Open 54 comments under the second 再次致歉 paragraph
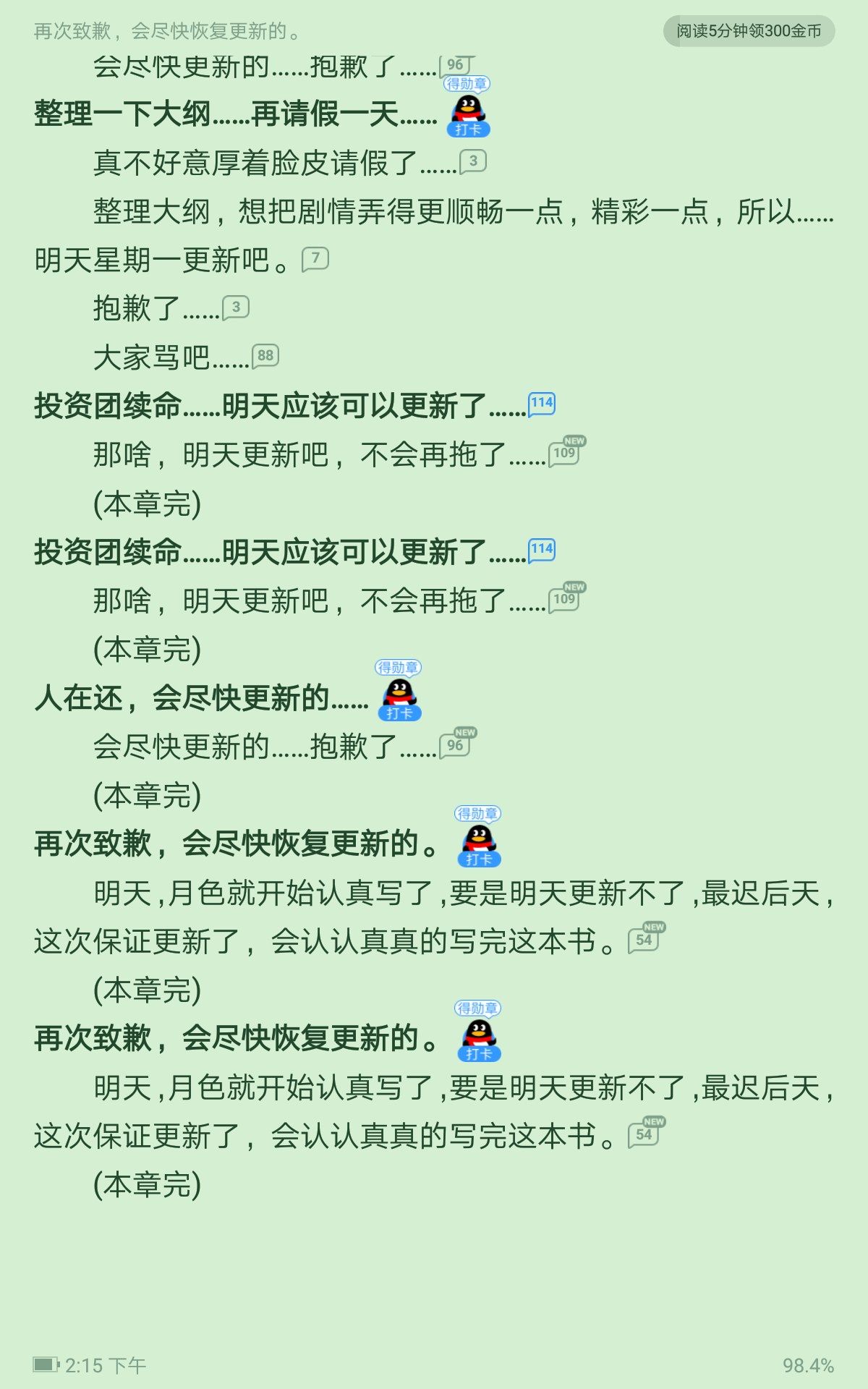This screenshot has height=1389, width=868. 644,1134
